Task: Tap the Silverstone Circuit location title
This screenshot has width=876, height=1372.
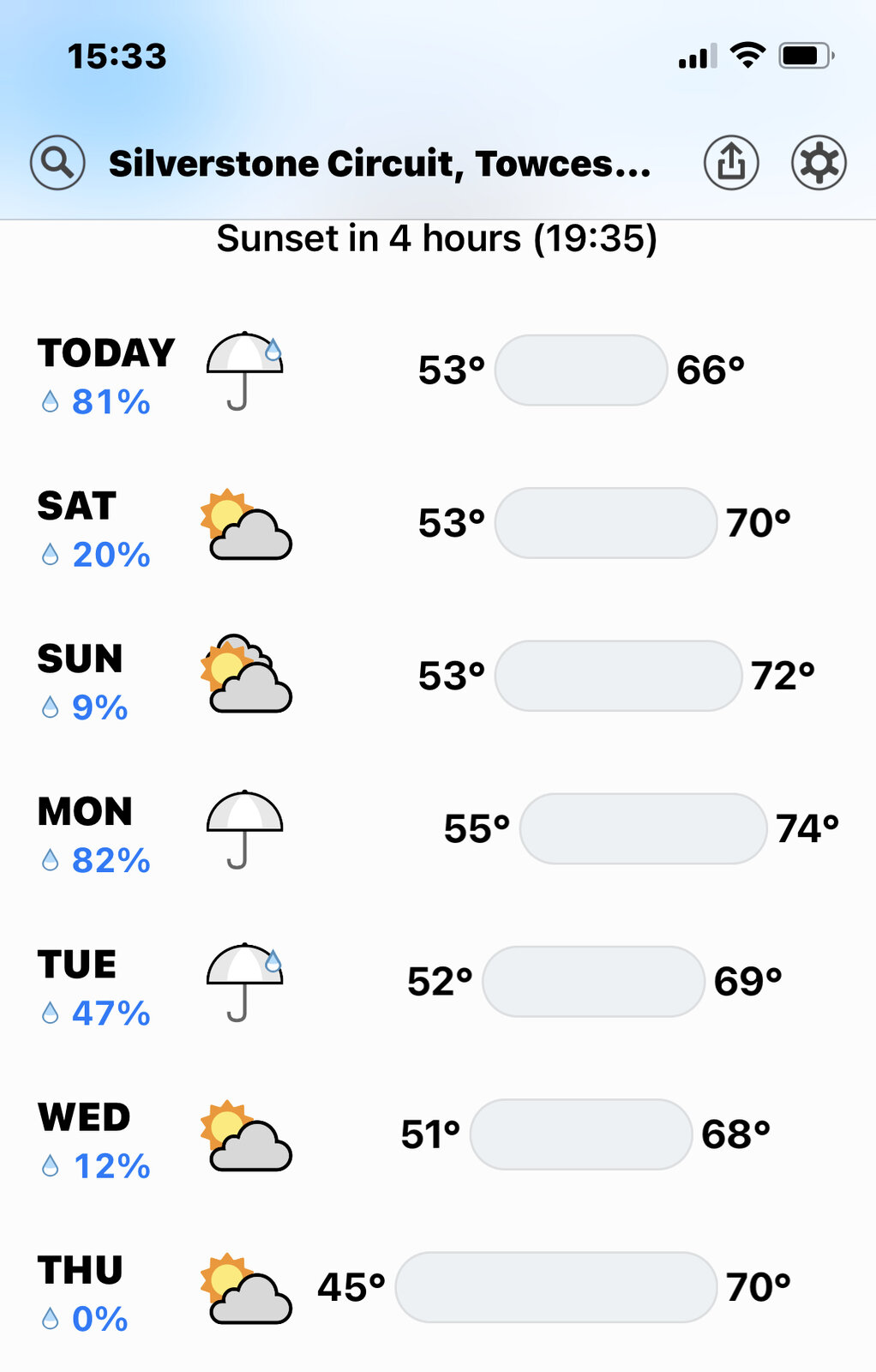Action: coord(380,163)
